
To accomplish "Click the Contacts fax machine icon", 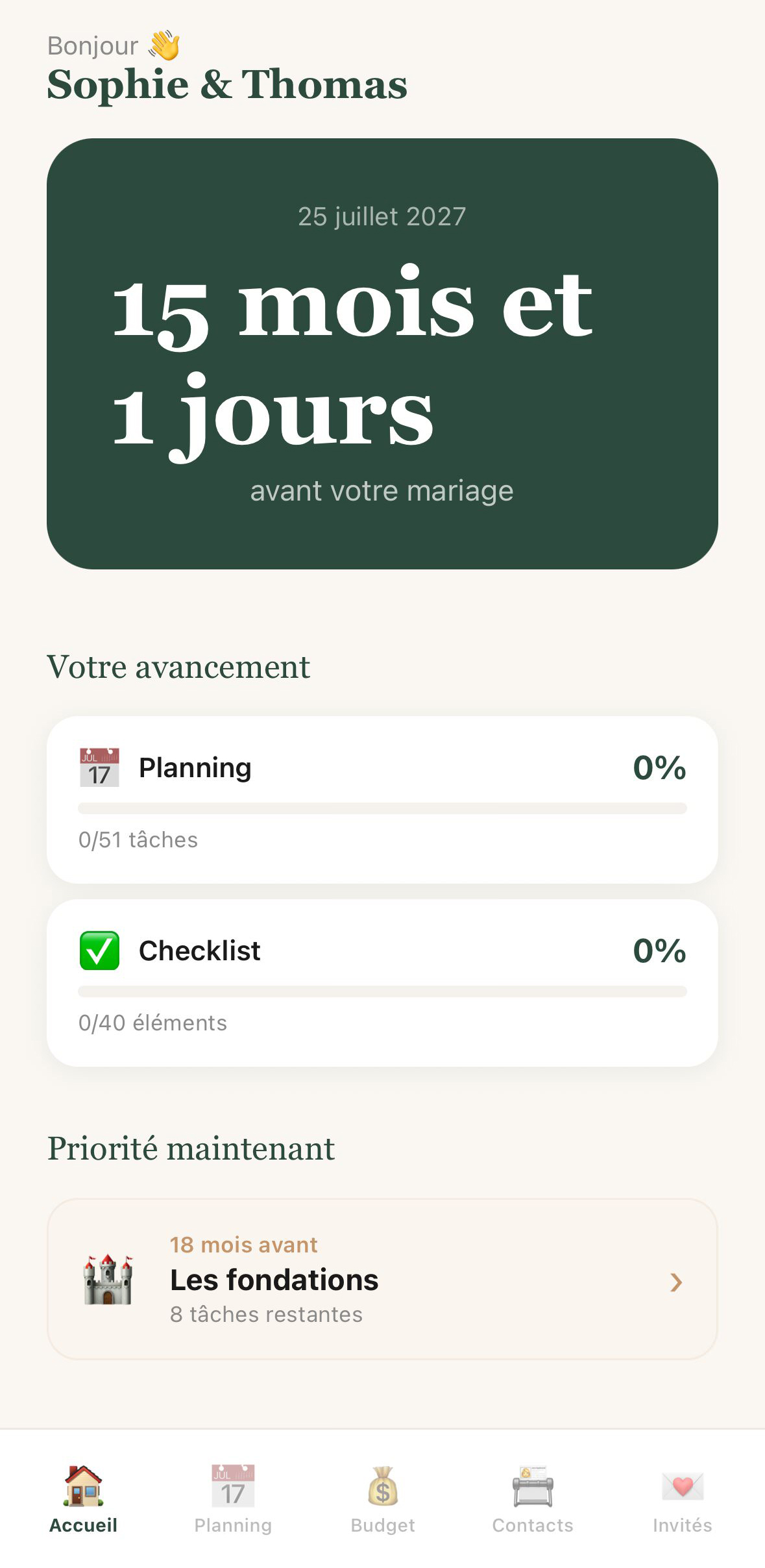I will point(532,1487).
